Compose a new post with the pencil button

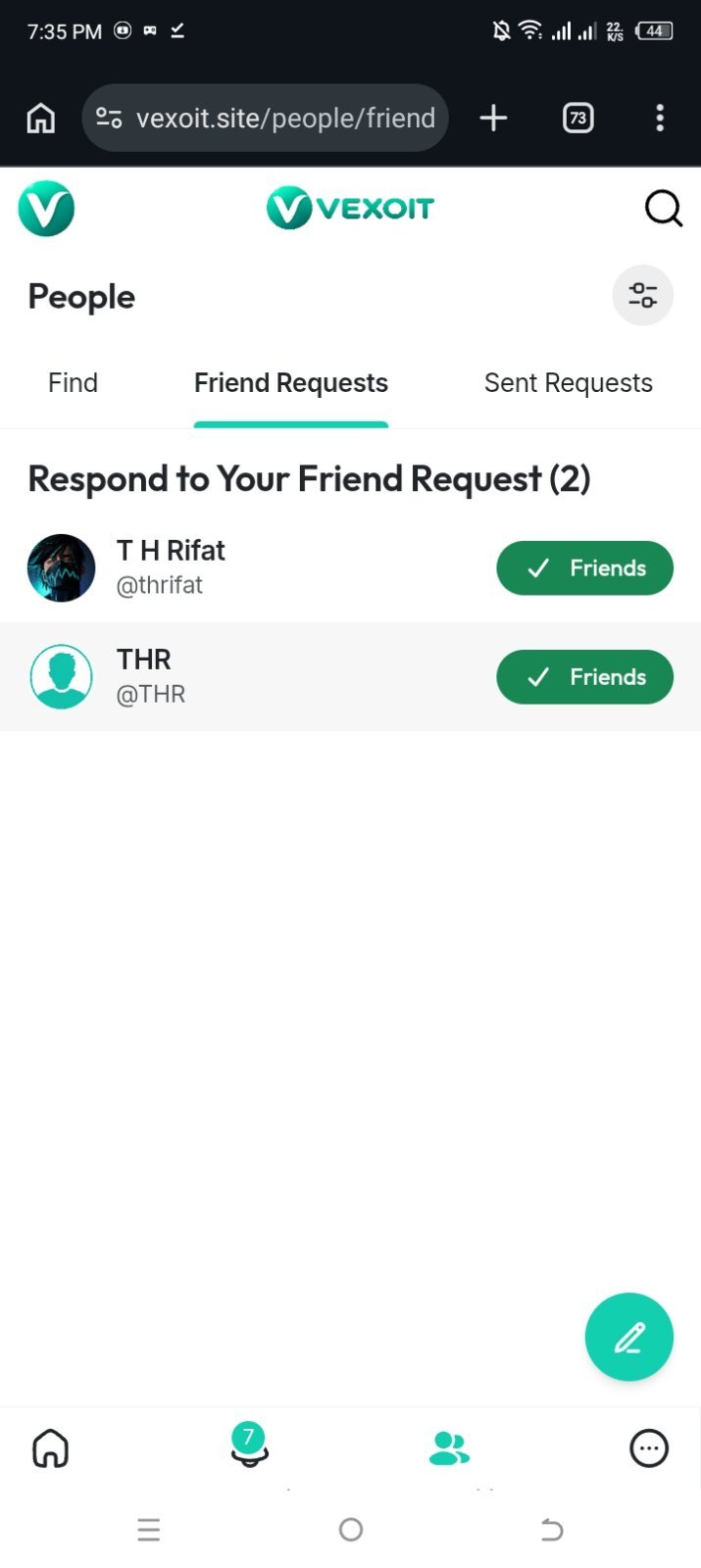[x=629, y=1337]
